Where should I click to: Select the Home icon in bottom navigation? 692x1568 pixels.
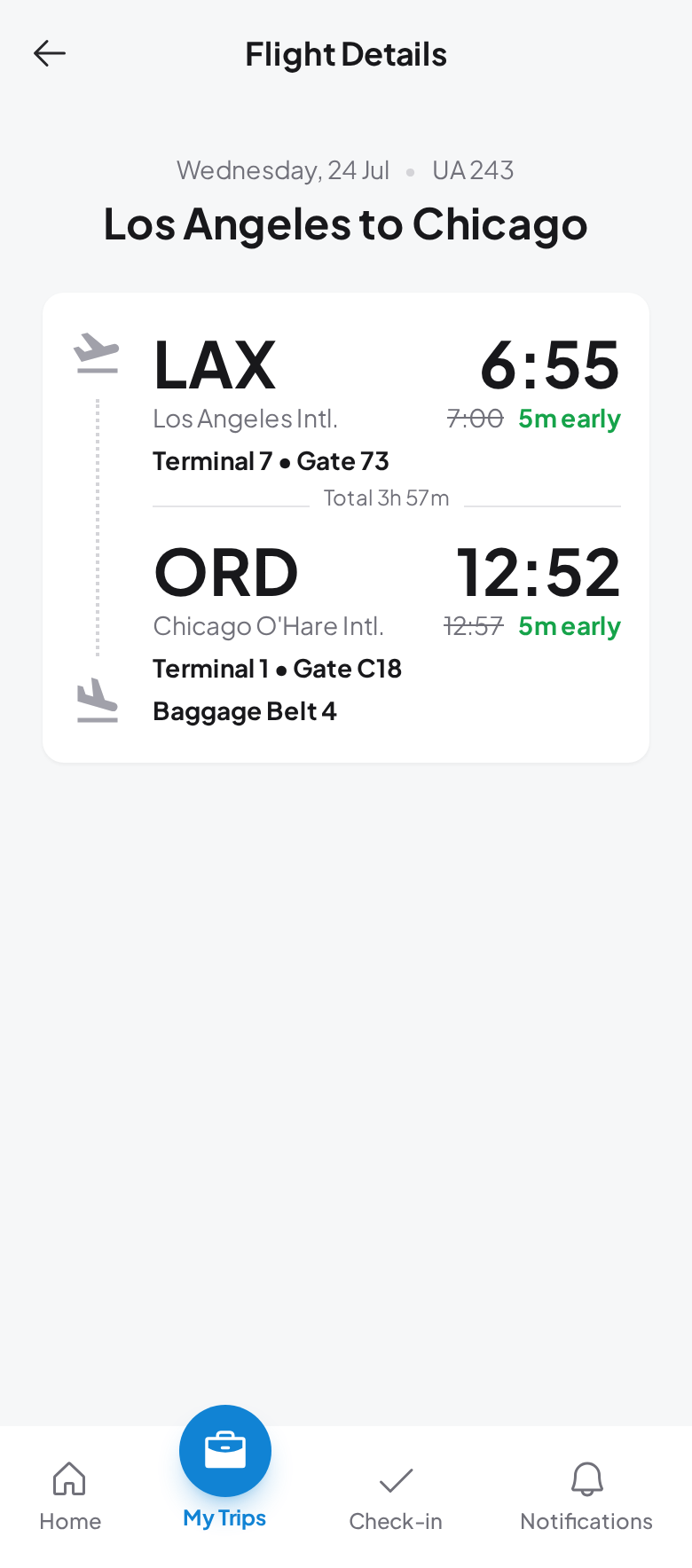[69, 1479]
